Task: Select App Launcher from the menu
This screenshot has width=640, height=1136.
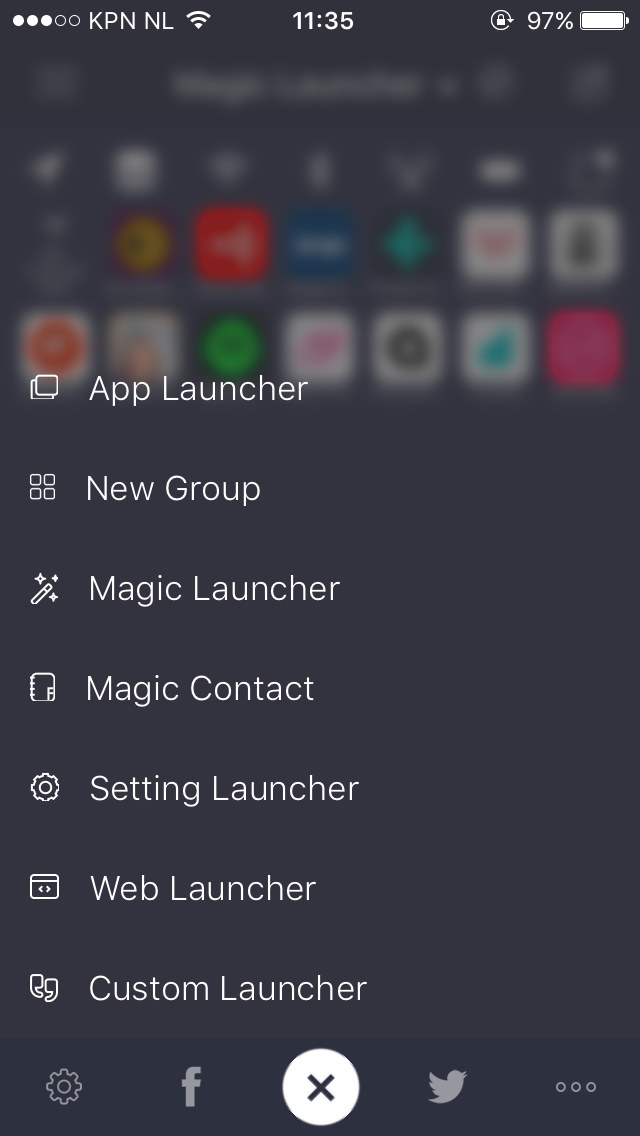Action: 198,388
